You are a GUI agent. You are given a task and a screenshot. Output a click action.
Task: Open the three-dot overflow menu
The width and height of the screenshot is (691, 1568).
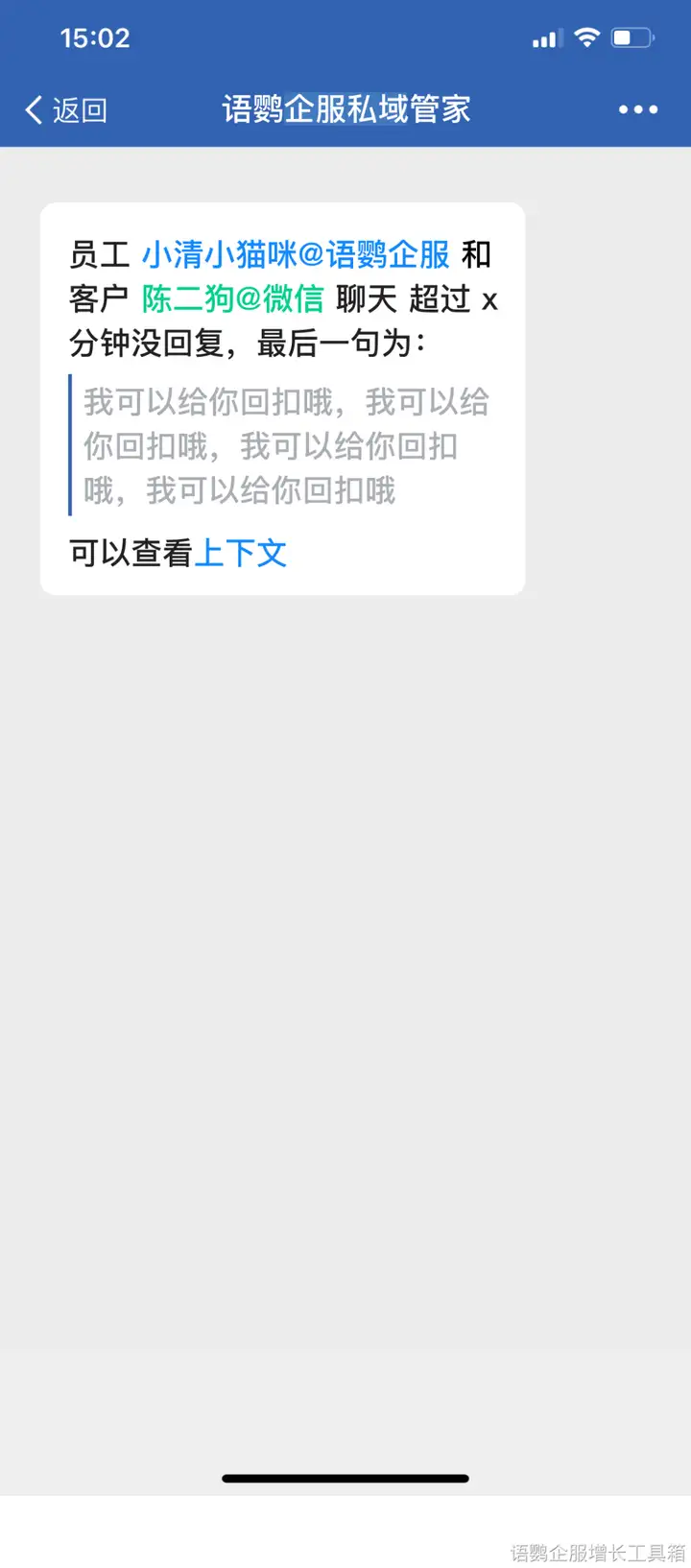click(638, 109)
